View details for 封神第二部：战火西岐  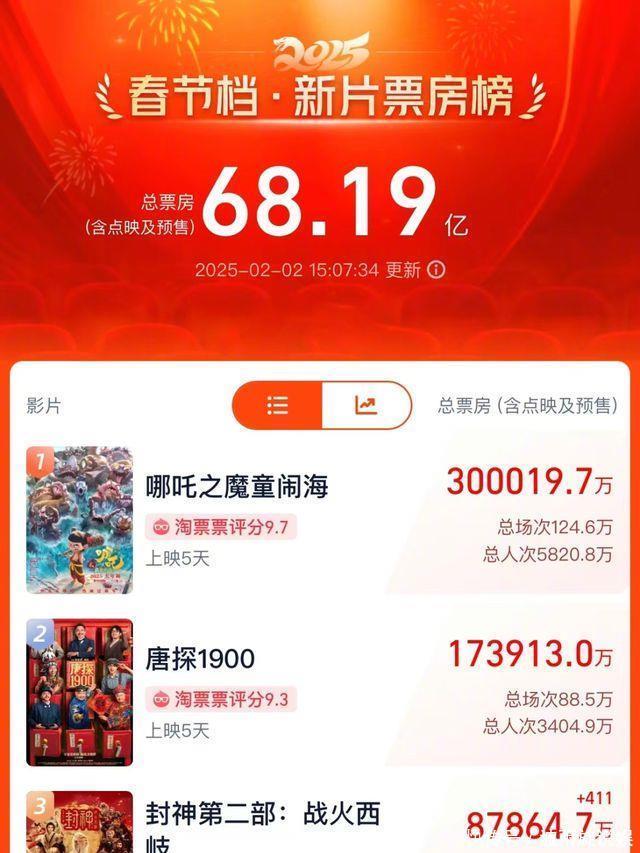click(263, 825)
